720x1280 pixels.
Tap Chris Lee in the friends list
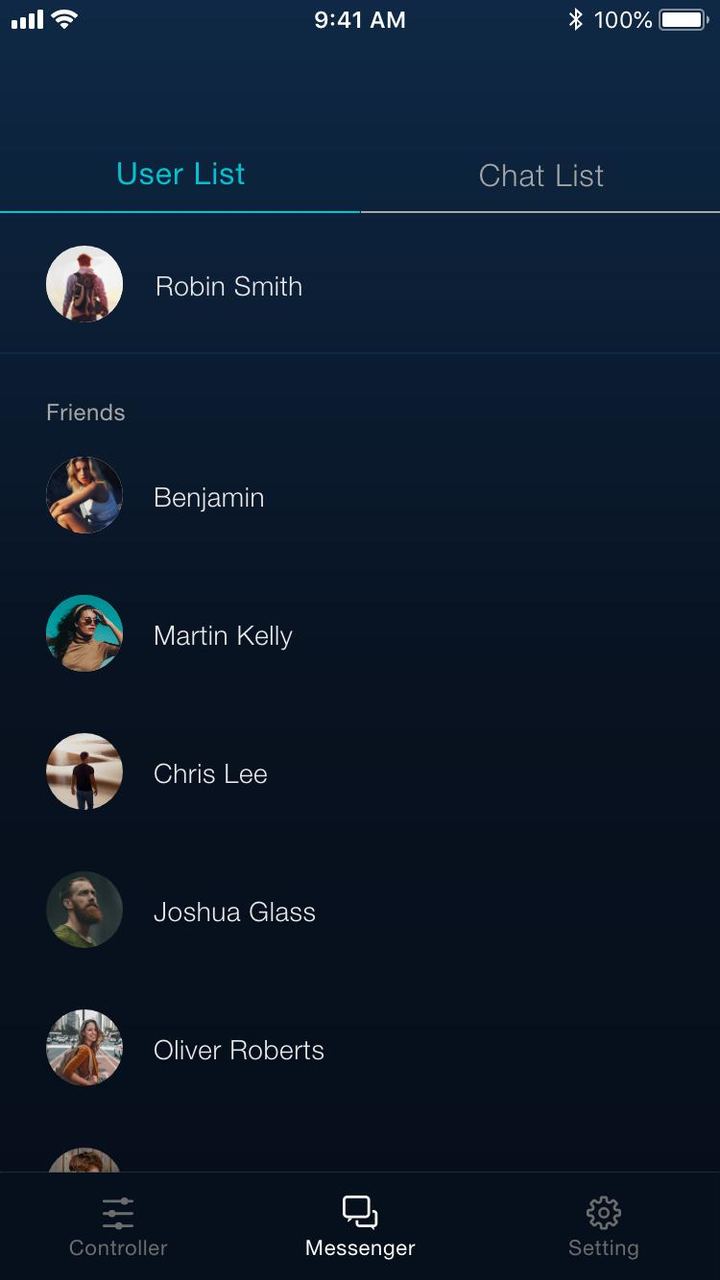210,773
